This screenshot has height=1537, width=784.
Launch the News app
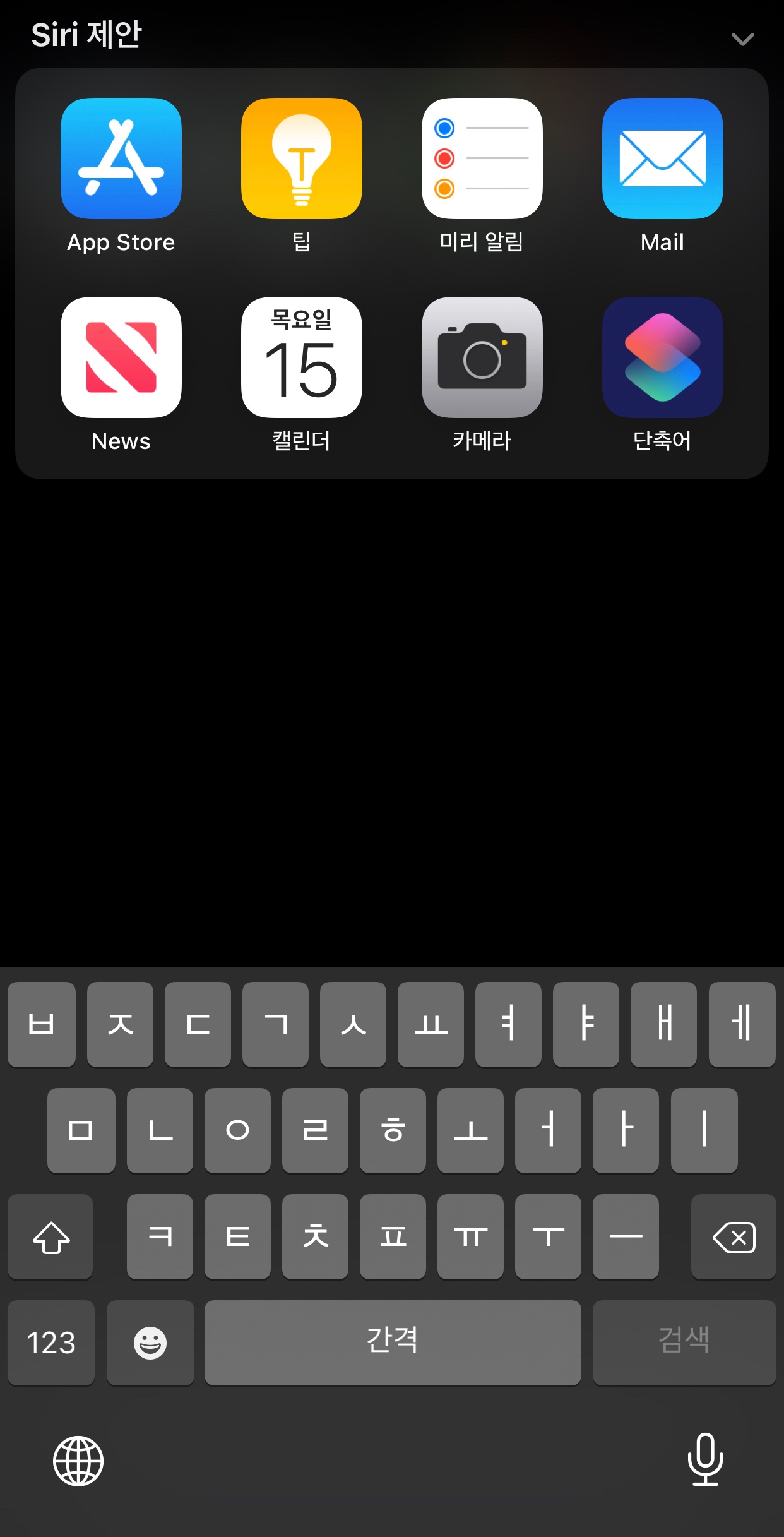tap(121, 357)
